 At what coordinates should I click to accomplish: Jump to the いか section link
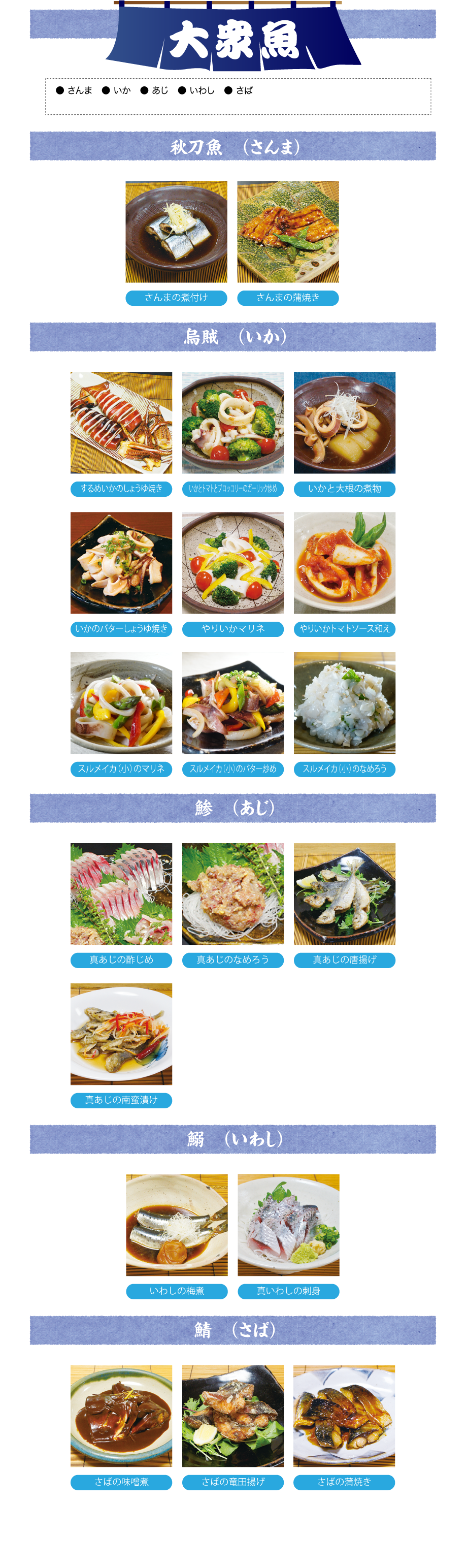(121, 91)
